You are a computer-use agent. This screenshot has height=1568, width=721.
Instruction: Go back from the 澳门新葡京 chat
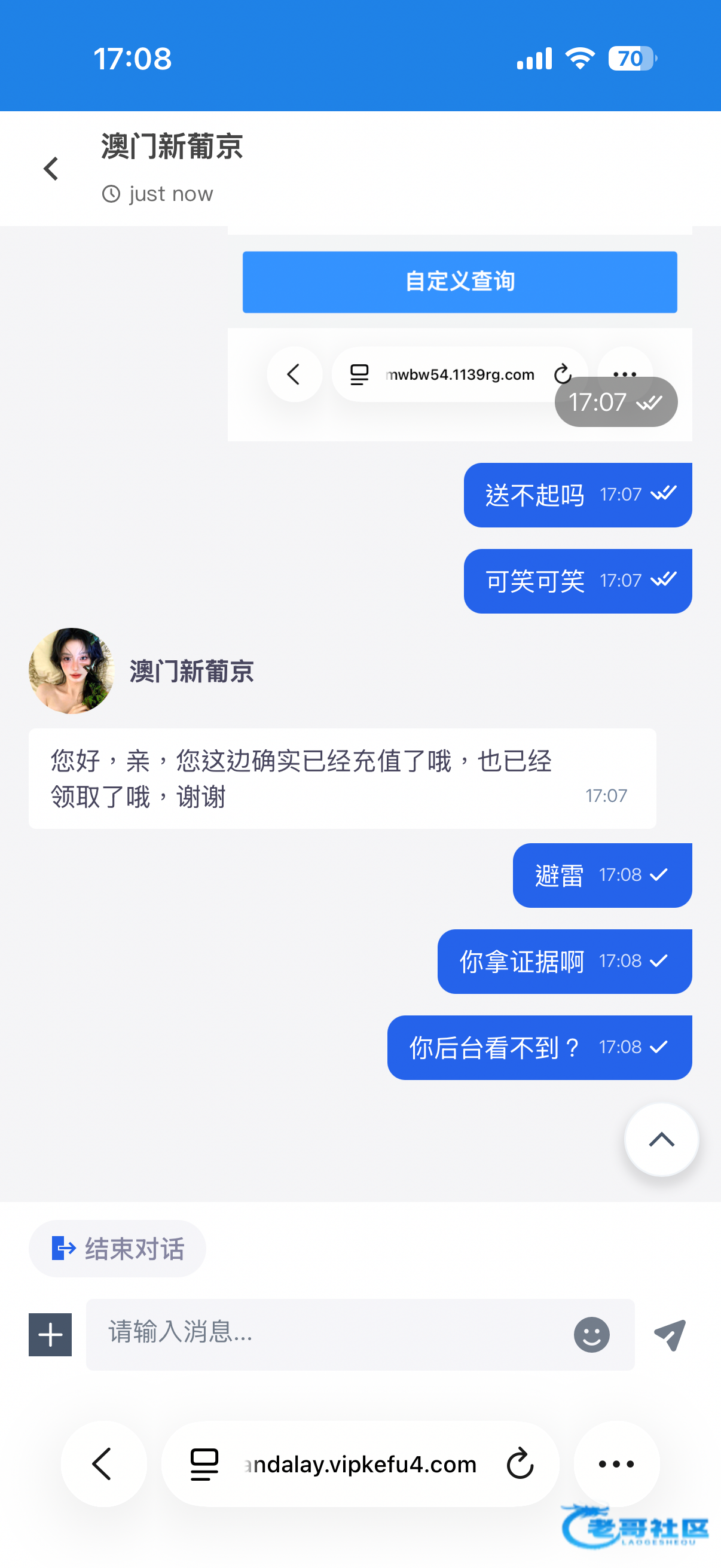(51, 169)
